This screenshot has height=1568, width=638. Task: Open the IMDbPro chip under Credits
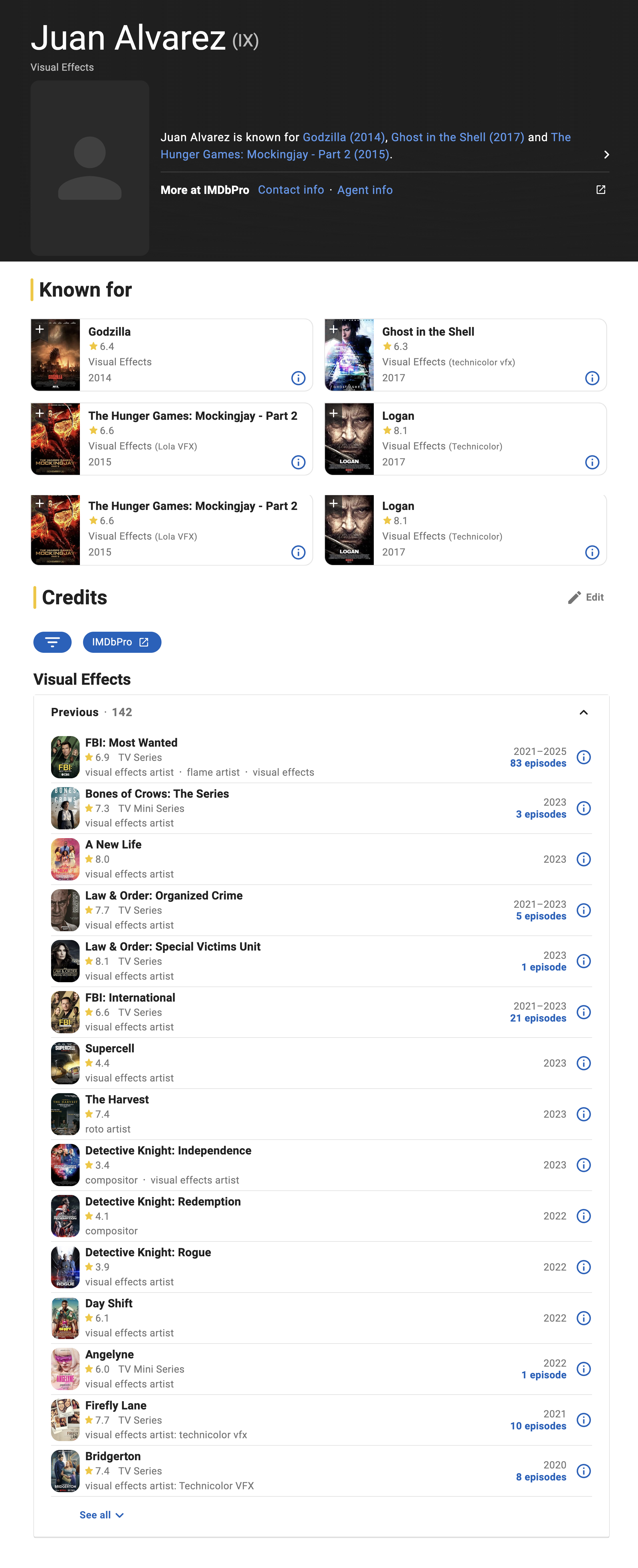pyautogui.click(x=122, y=642)
